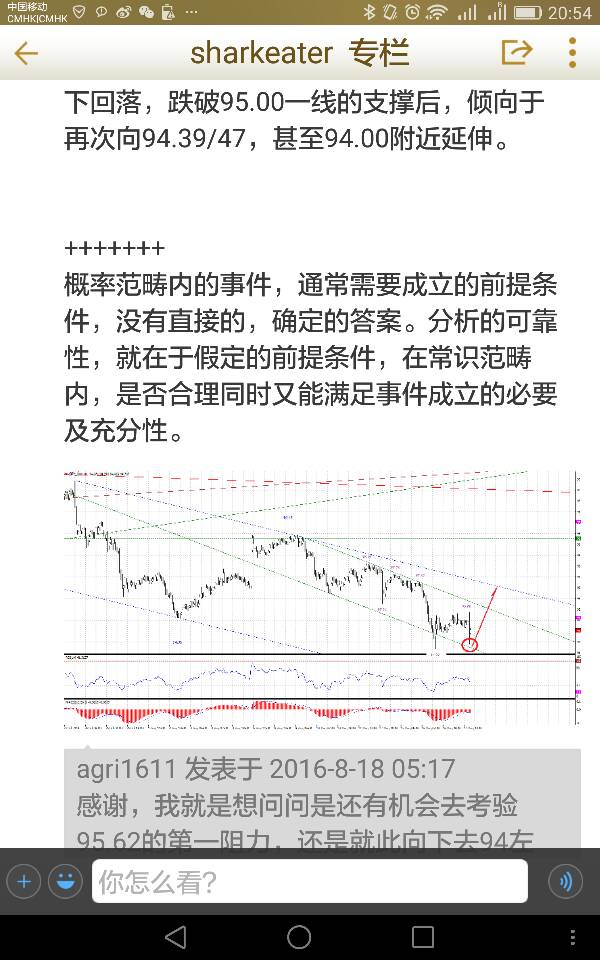Open the chart image in the post
600x960 pixels.
[321, 598]
